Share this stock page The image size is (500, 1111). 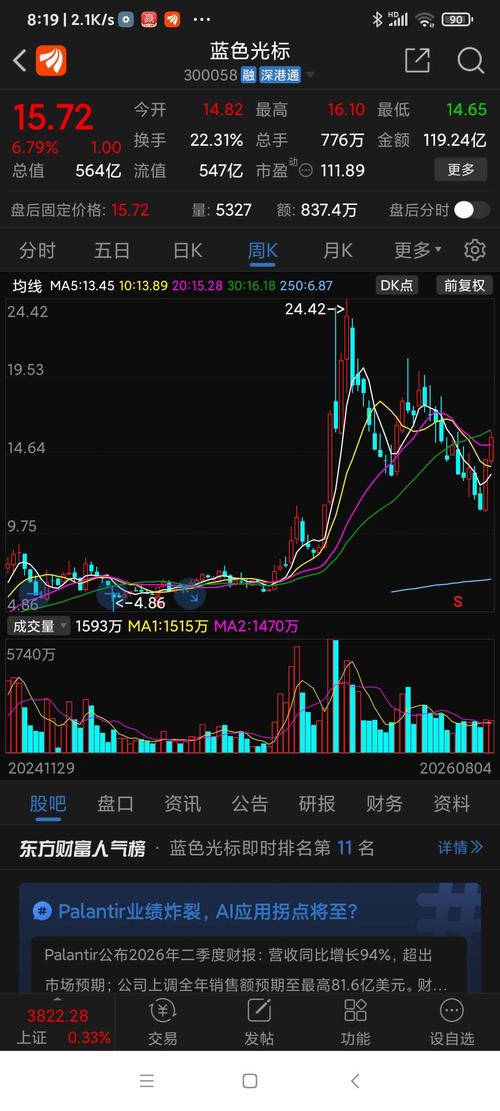pos(417,61)
